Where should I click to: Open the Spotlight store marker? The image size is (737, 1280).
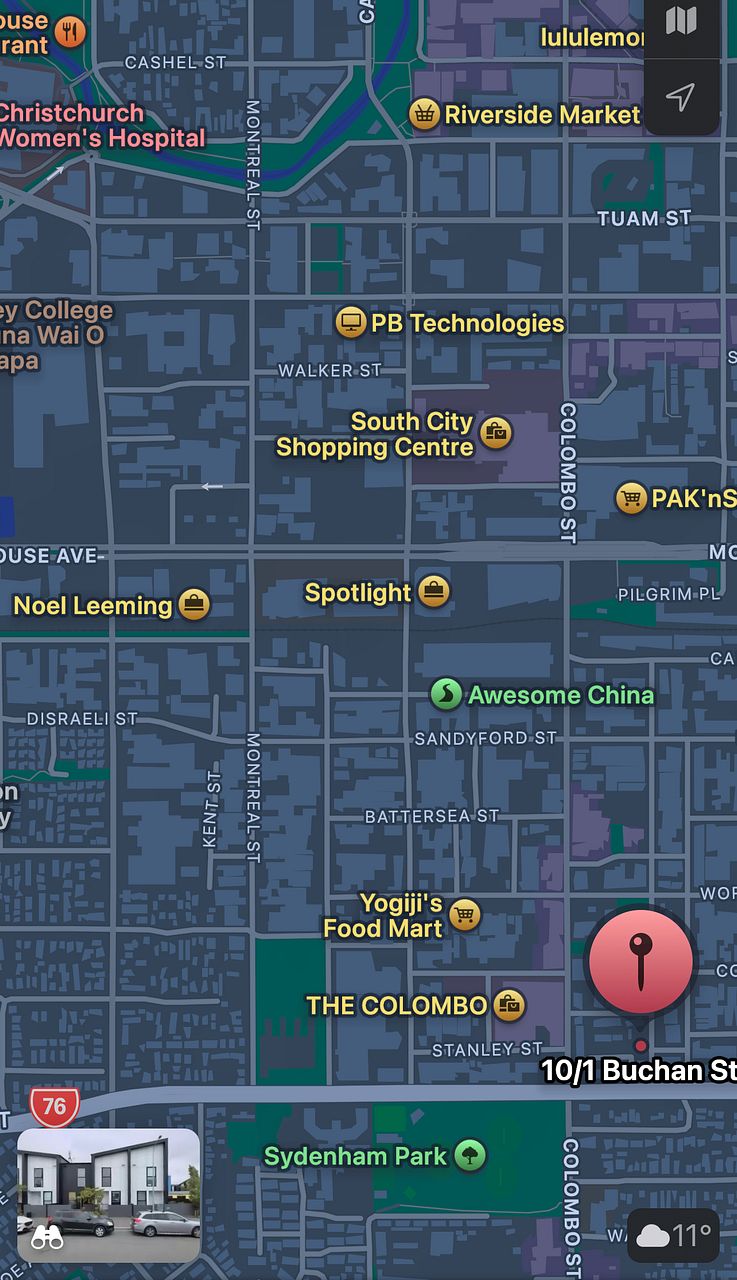pyautogui.click(x=433, y=592)
